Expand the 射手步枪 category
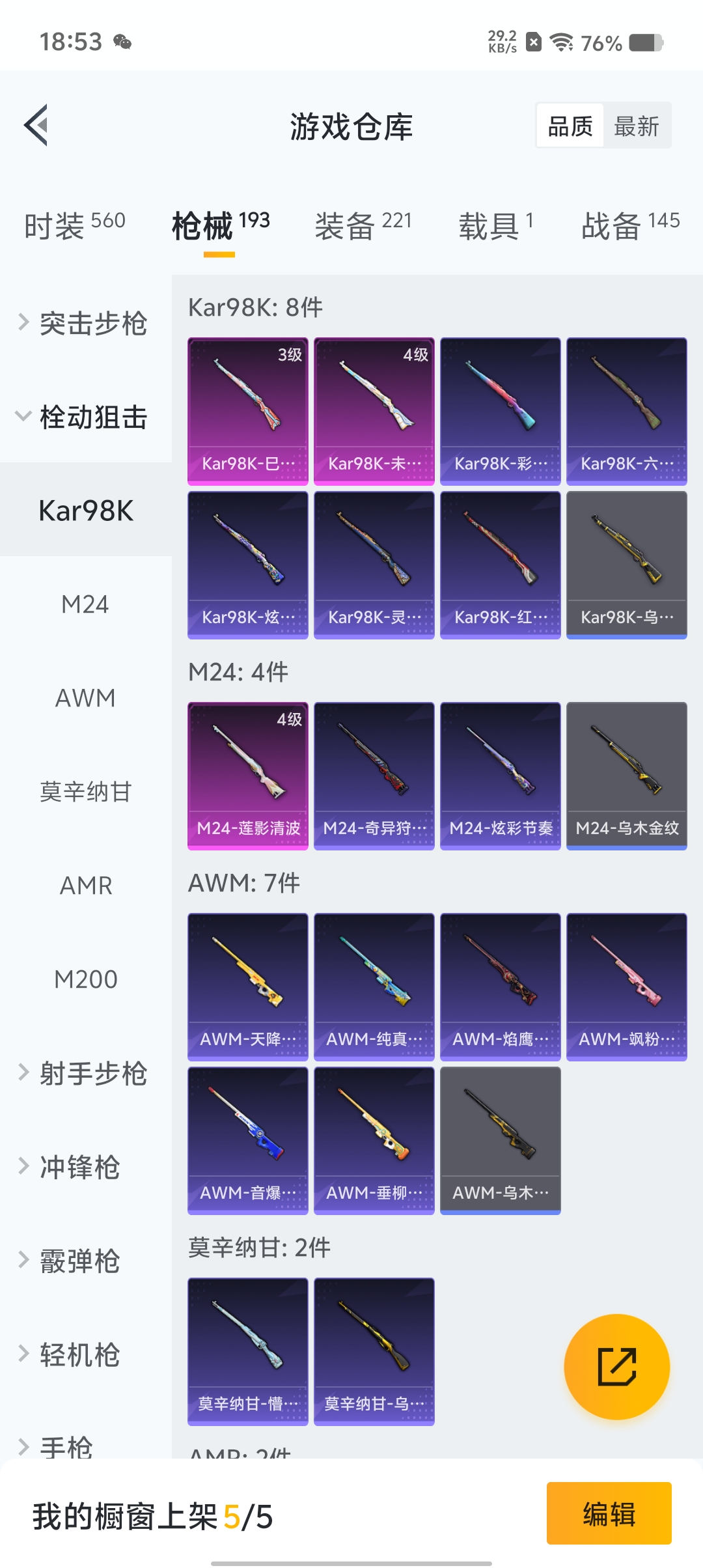Viewport: 703px width, 1568px height. pos(86,1073)
